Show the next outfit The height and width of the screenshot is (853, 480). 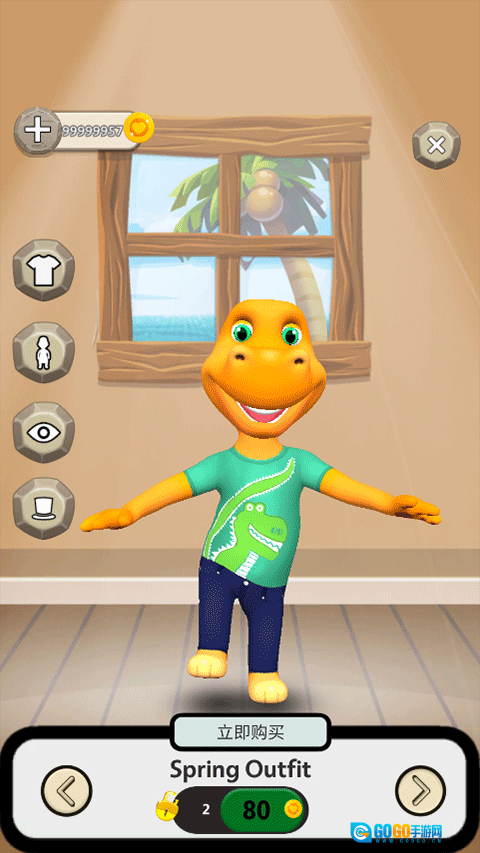click(421, 790)
